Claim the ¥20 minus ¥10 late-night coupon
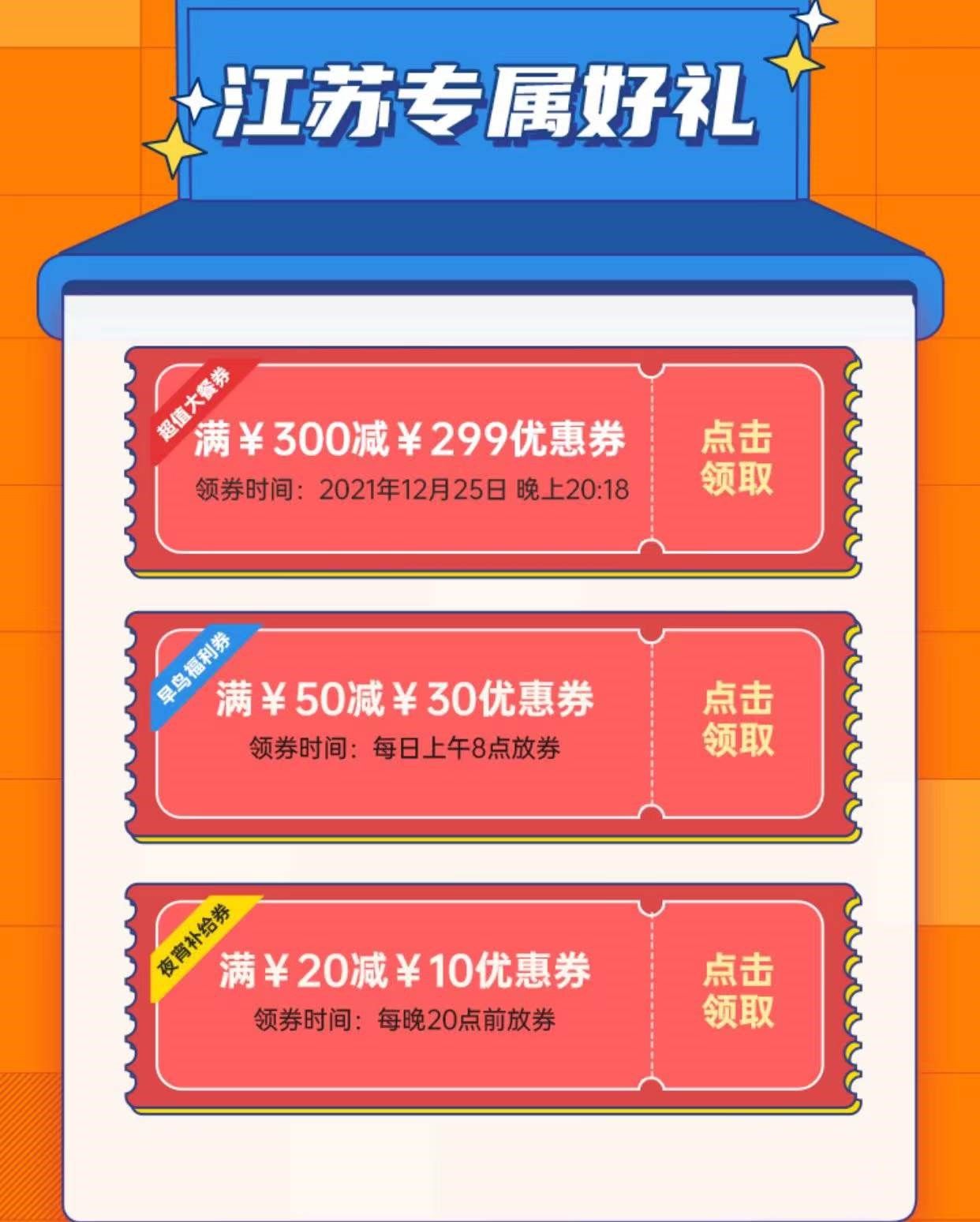 point(737,992)
